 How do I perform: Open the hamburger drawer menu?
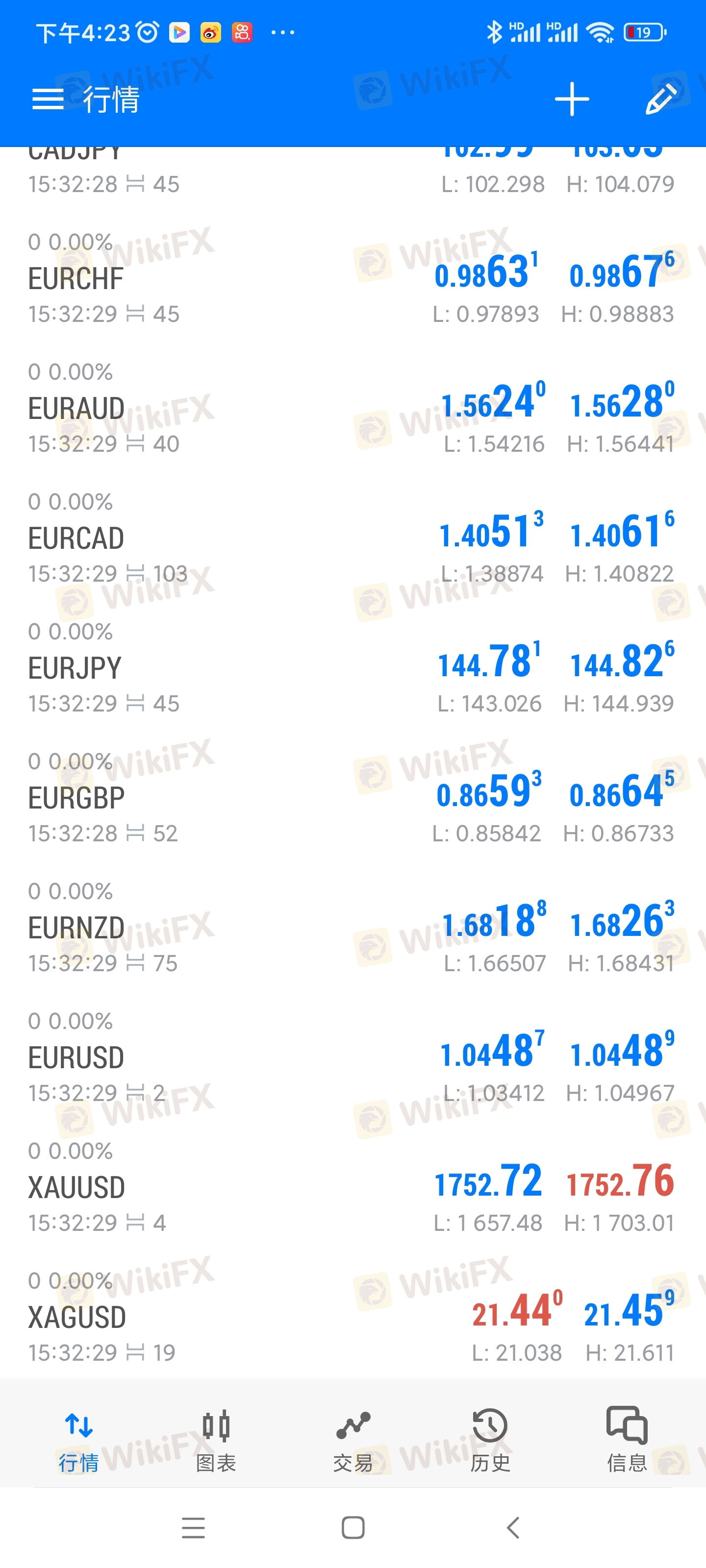pos(48,99)
